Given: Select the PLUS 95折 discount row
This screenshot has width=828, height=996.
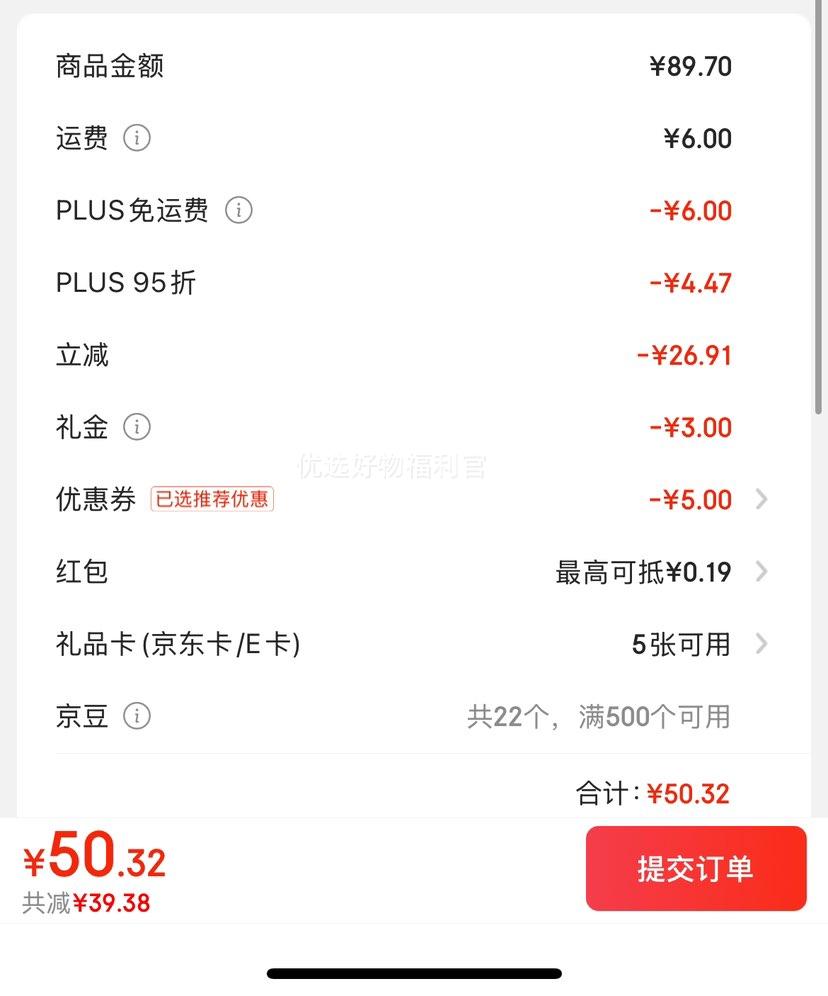Looking at the screenshot, I should pyautogui.click(x=124, y=283).
